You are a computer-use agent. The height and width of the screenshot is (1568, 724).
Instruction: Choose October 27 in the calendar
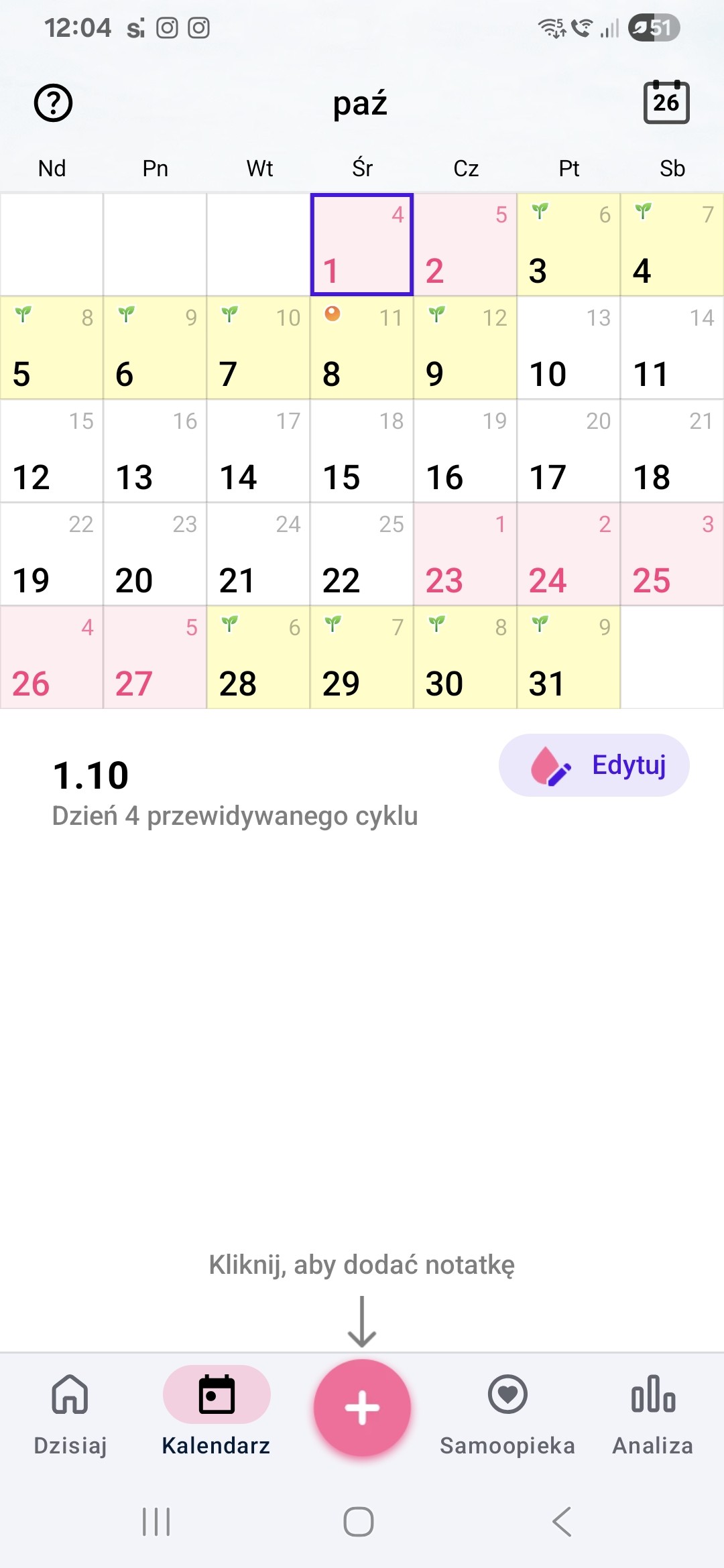click(155, 657)
